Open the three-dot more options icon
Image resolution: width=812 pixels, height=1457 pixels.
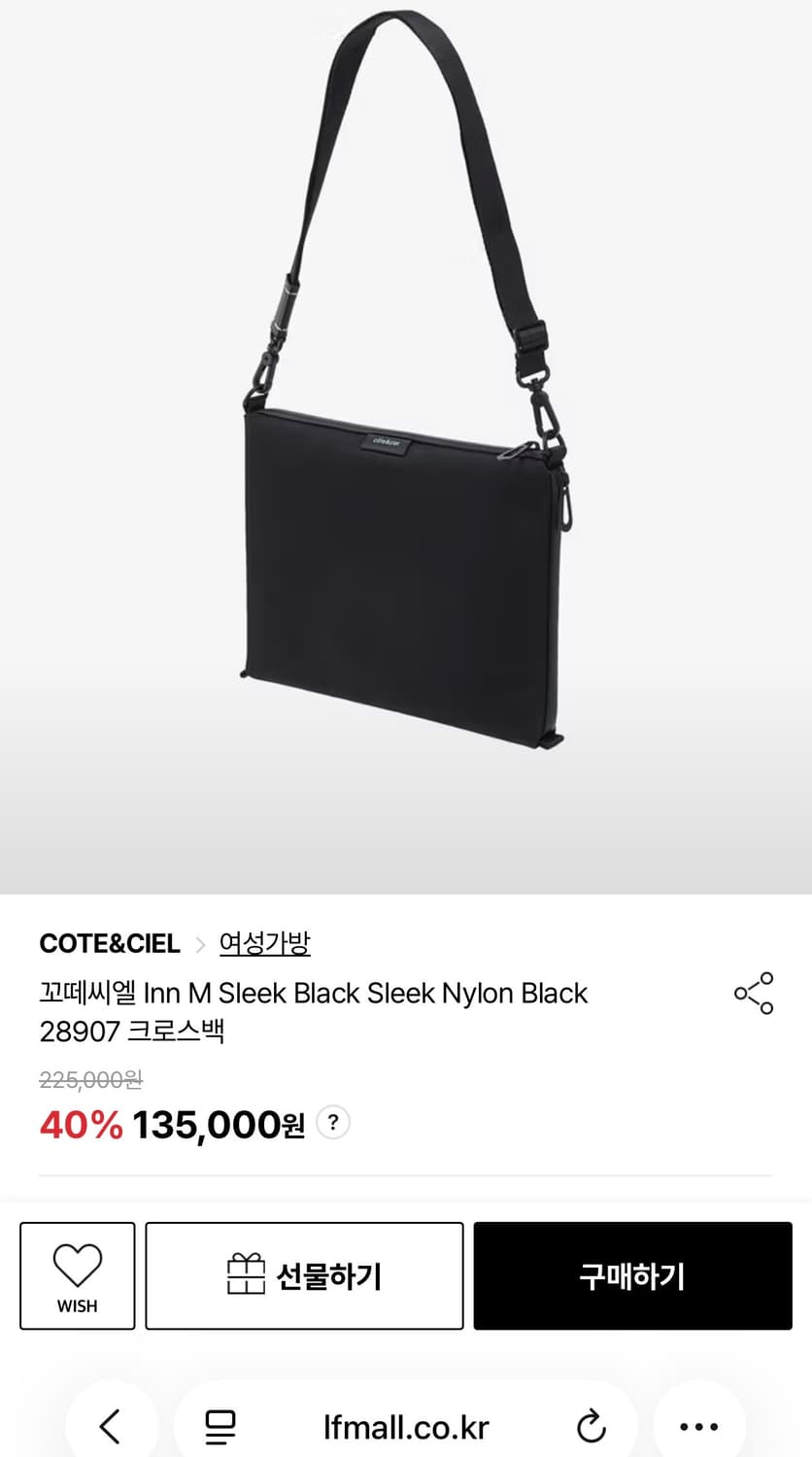click(x=699, y=1426)
